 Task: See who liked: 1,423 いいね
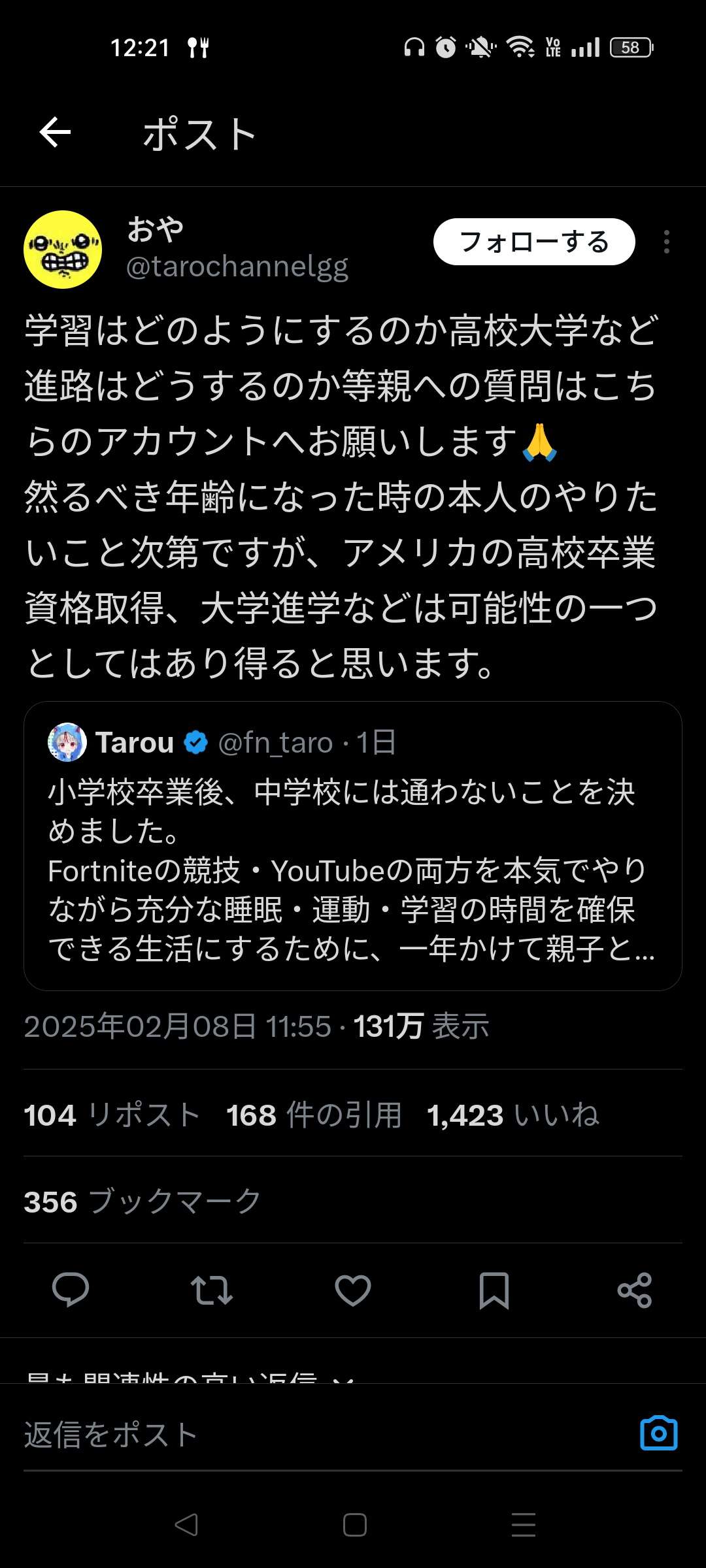[513, 1115]
